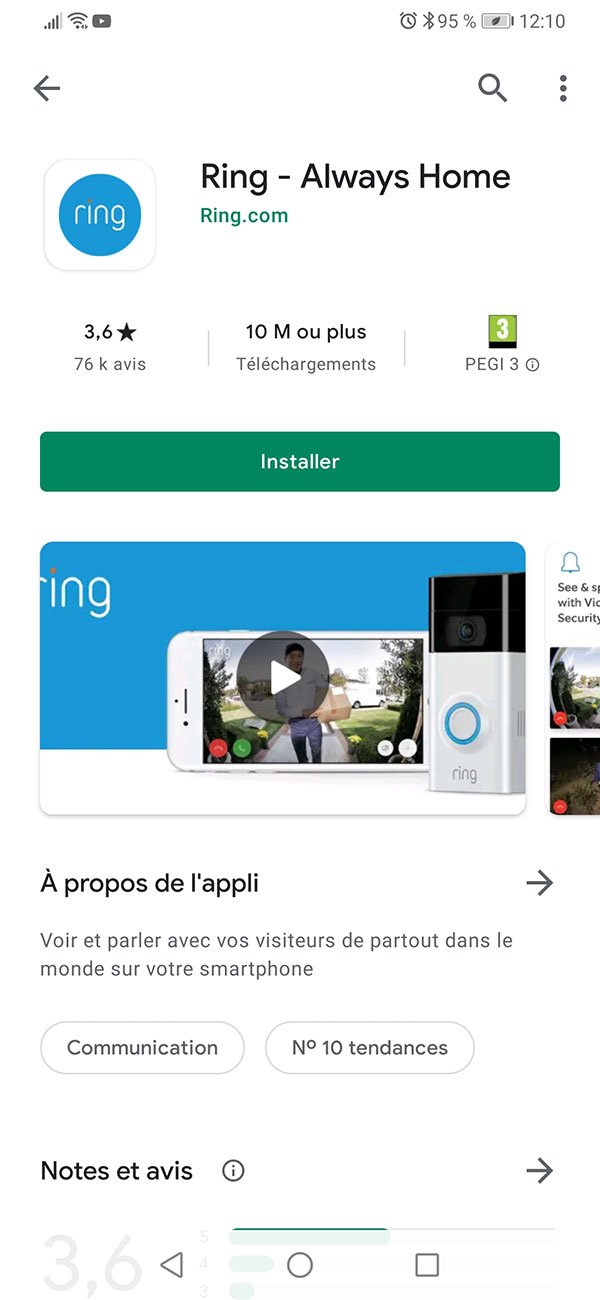
Task: Open the Nº 10 tendances chip
Action: 369,1048
